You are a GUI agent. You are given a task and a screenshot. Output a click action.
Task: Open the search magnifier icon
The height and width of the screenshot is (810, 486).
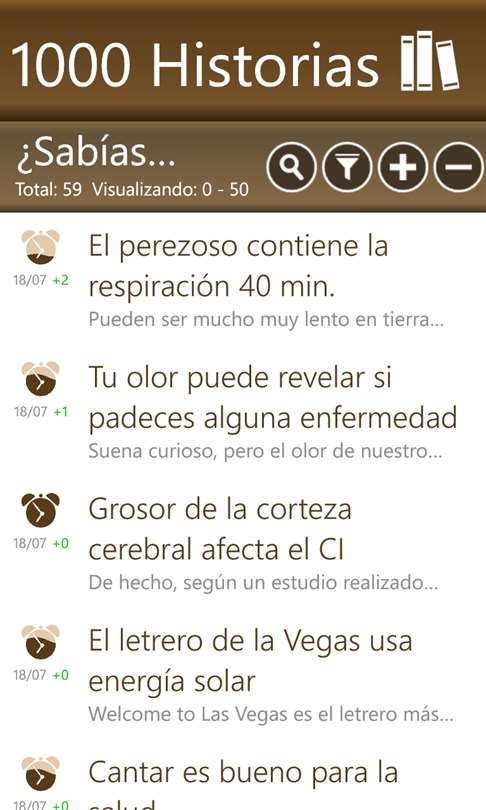pyautogui.click(x=292, y=167)
